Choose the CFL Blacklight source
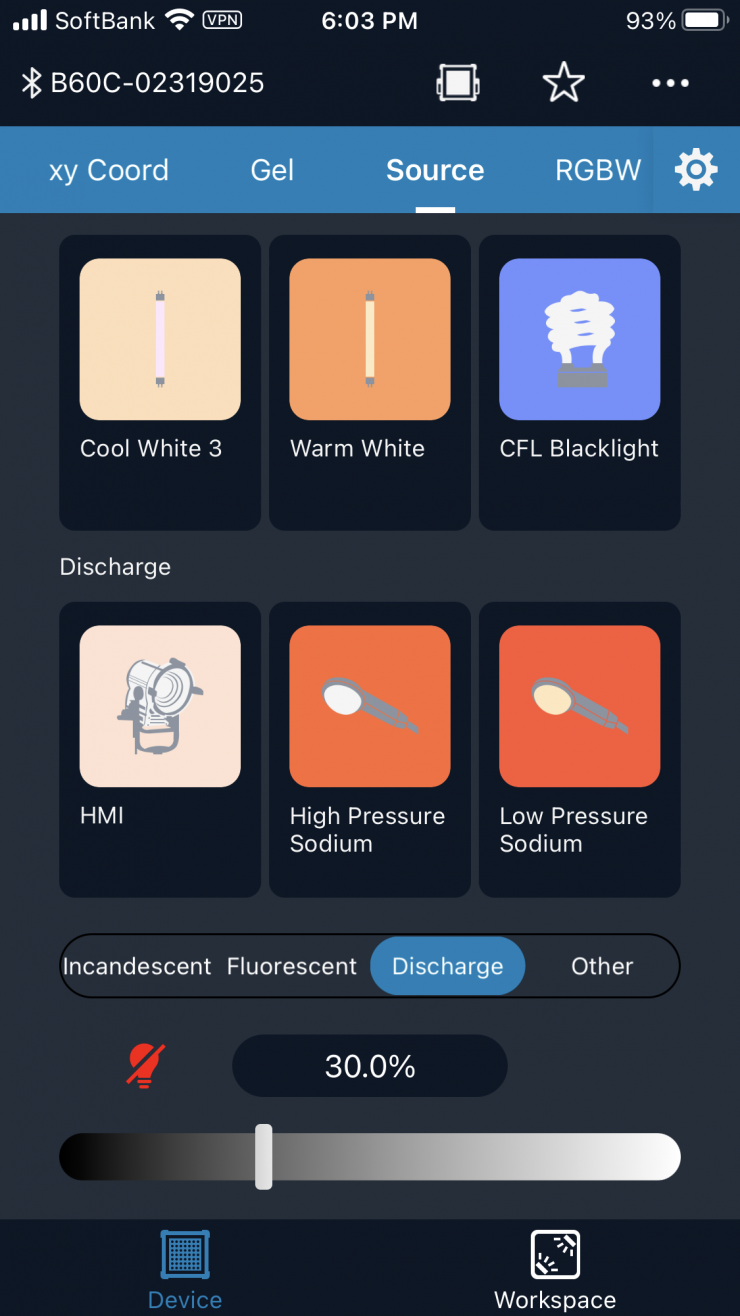The height and width of the screenshot is (1316, 740). (580, 340)
